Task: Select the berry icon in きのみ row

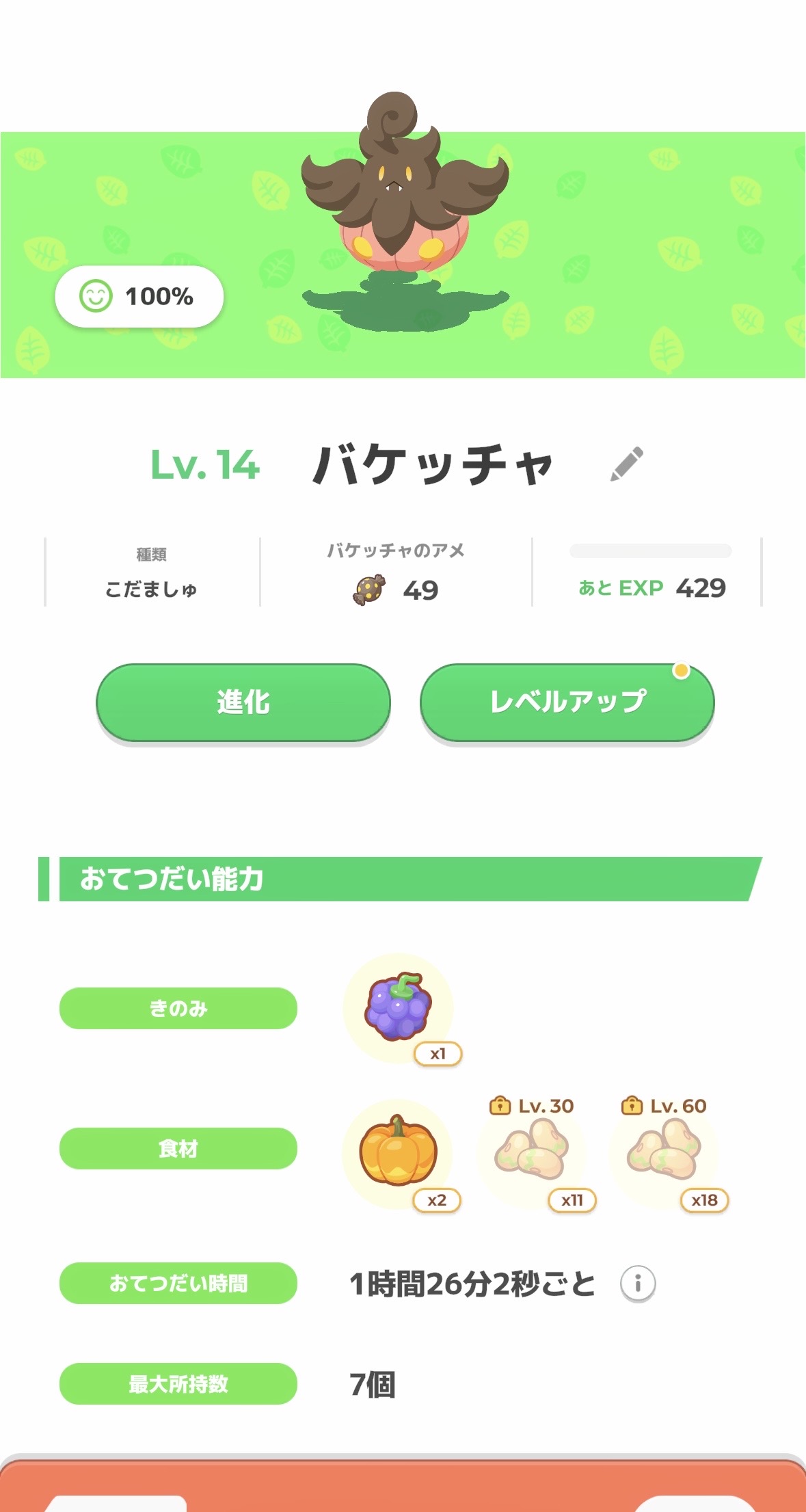Action: (398, 1007)
